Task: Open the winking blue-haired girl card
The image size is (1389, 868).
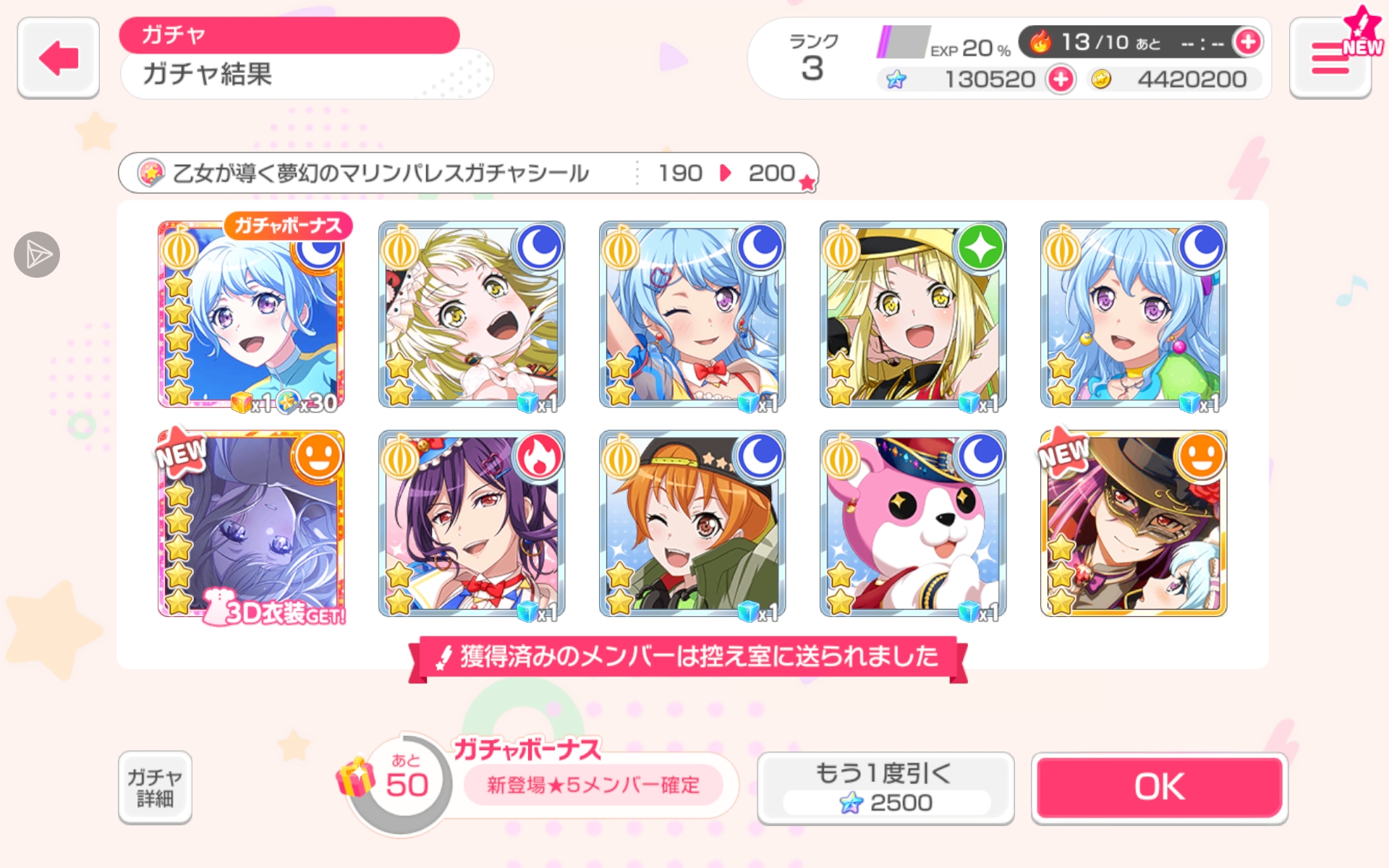Action: click(x=692, y=316)
